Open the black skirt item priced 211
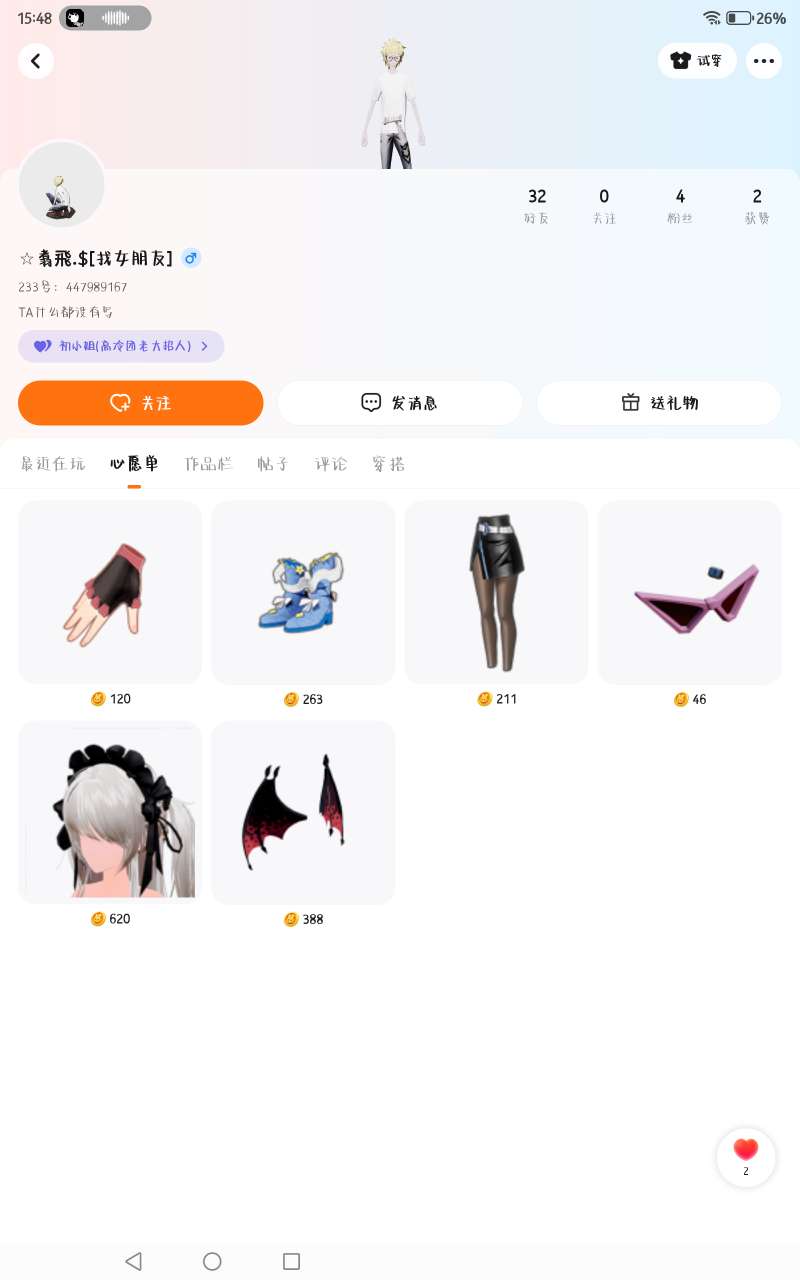The width and height of the screenshot is (800, 1280). [496, 592]
